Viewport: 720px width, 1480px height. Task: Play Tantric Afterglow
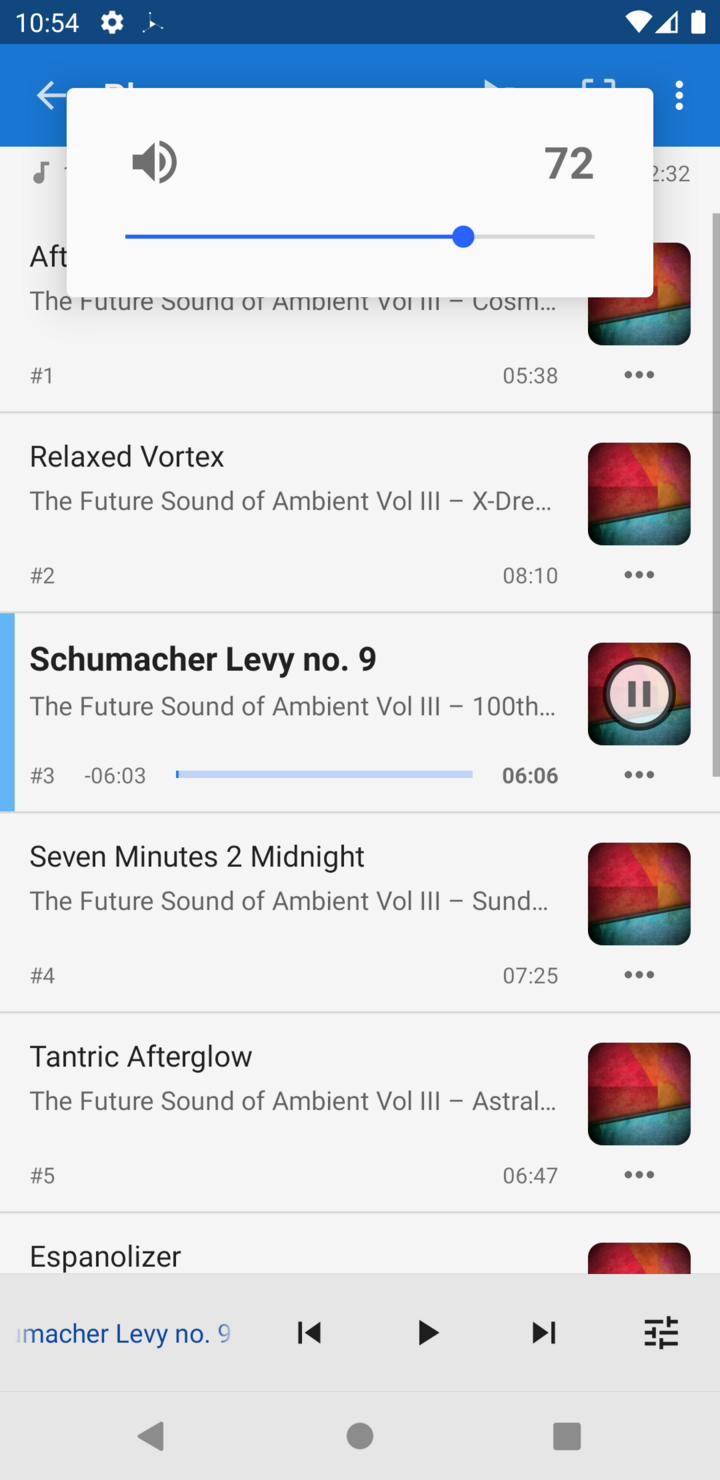pyautogui.click(x=290, y=1080)
